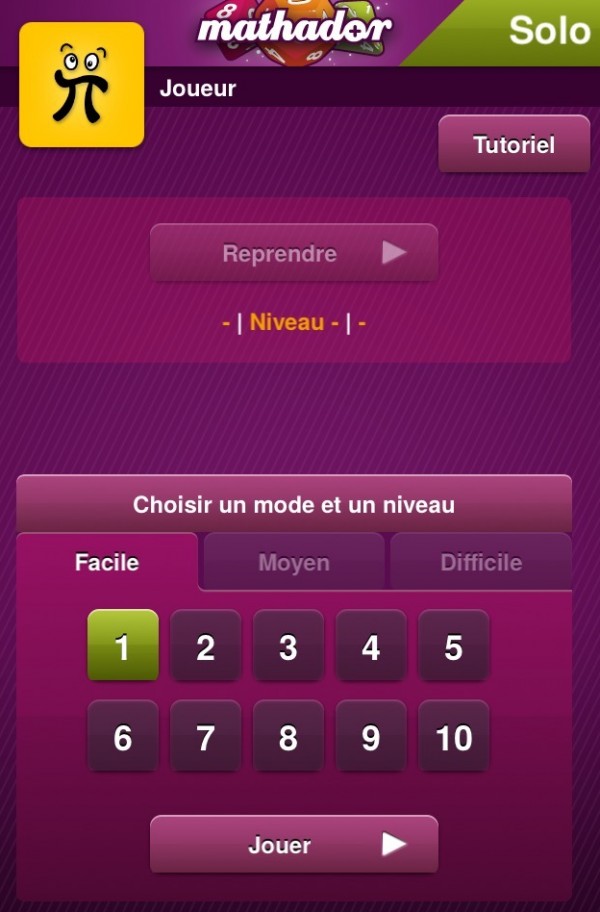This screenshot has width=600, height=912.
Task: Select level 9
Action: [x=371, y=736]
